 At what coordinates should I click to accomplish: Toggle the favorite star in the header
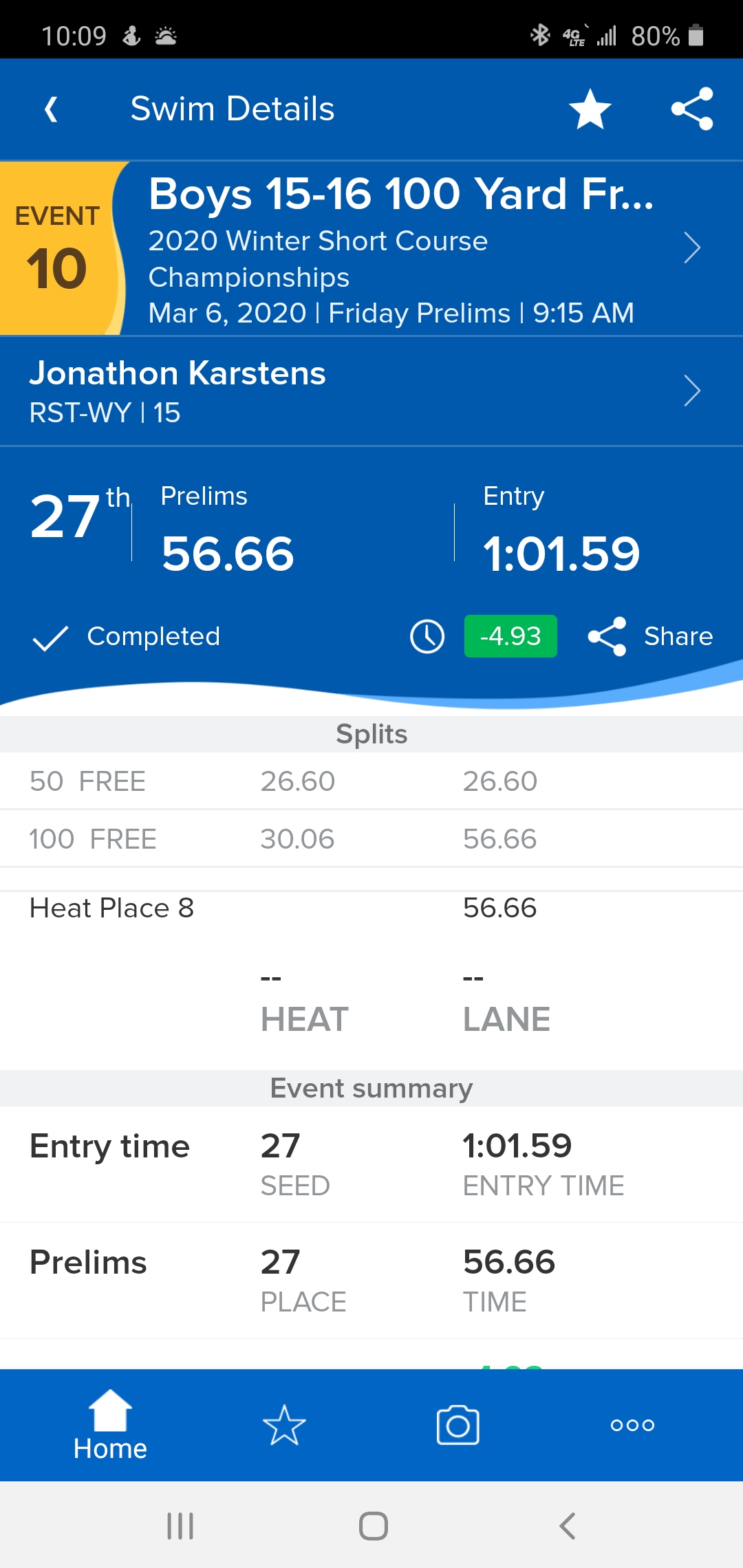click(590, 109)
